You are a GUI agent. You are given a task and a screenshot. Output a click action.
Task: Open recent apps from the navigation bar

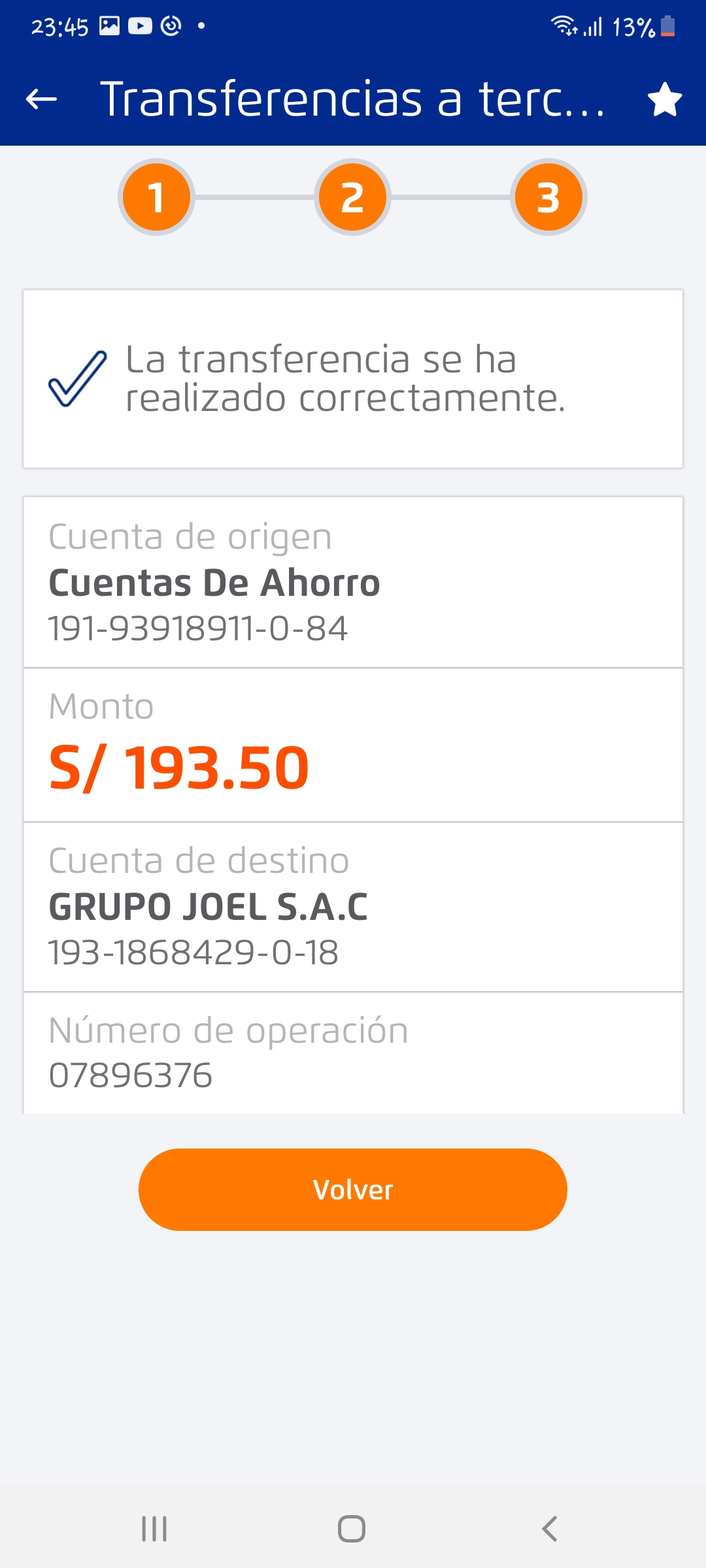154,1529
